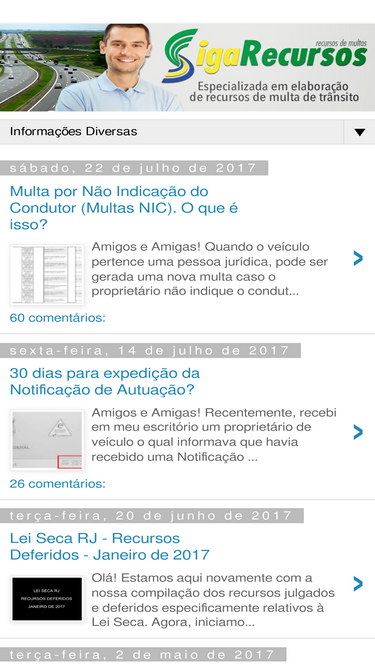
Task: Tap the black Lei Seca RJ thumbnail
Action: 47,599
